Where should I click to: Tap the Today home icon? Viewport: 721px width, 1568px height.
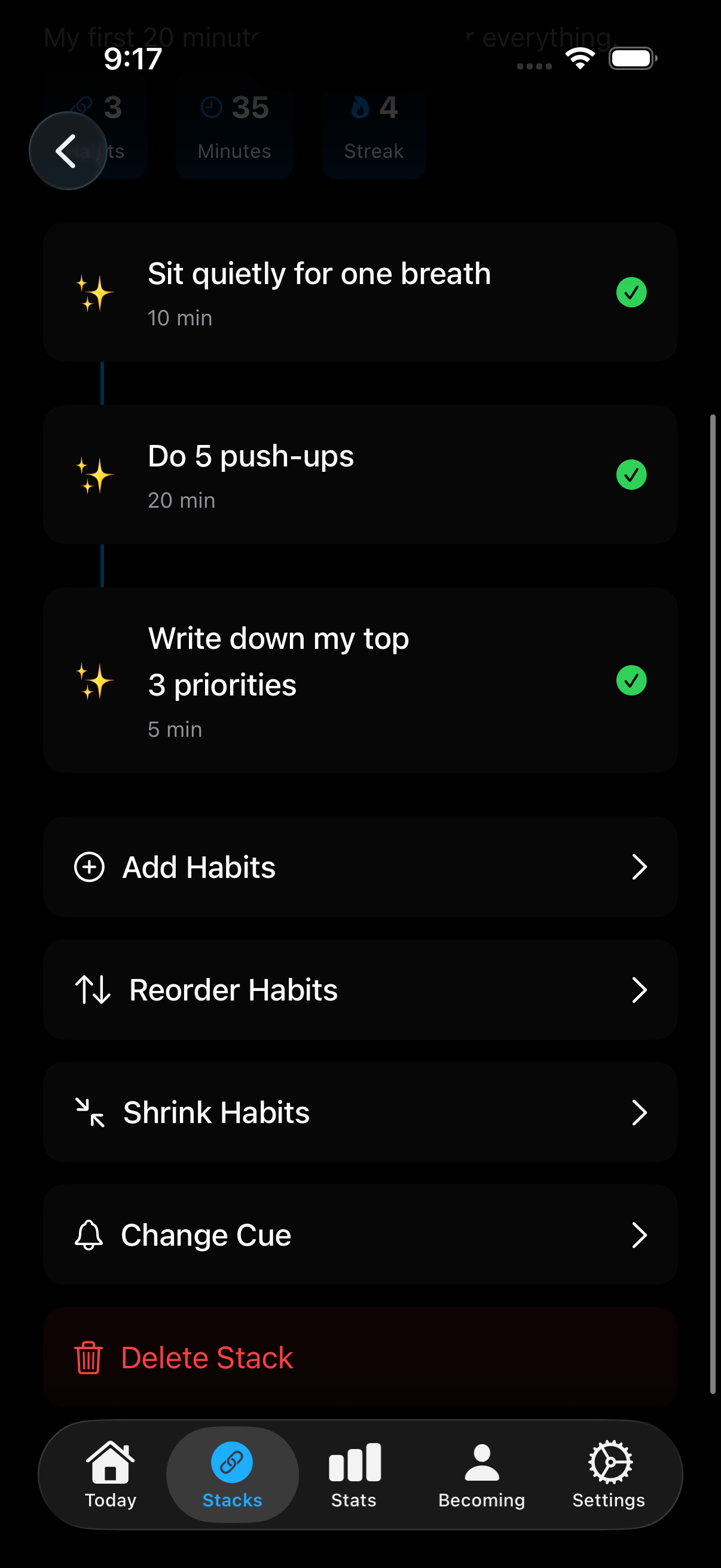[x=110, y=1461]
